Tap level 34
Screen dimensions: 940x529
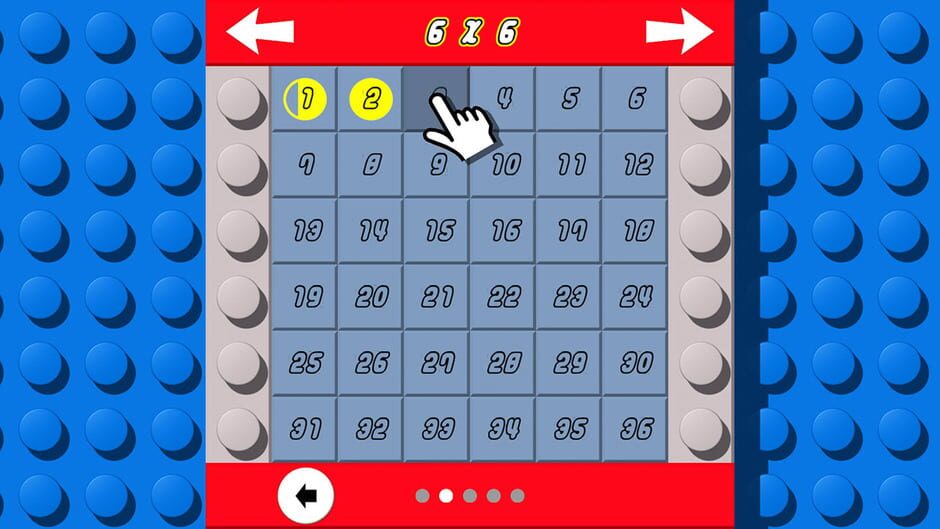pos(503,429)
